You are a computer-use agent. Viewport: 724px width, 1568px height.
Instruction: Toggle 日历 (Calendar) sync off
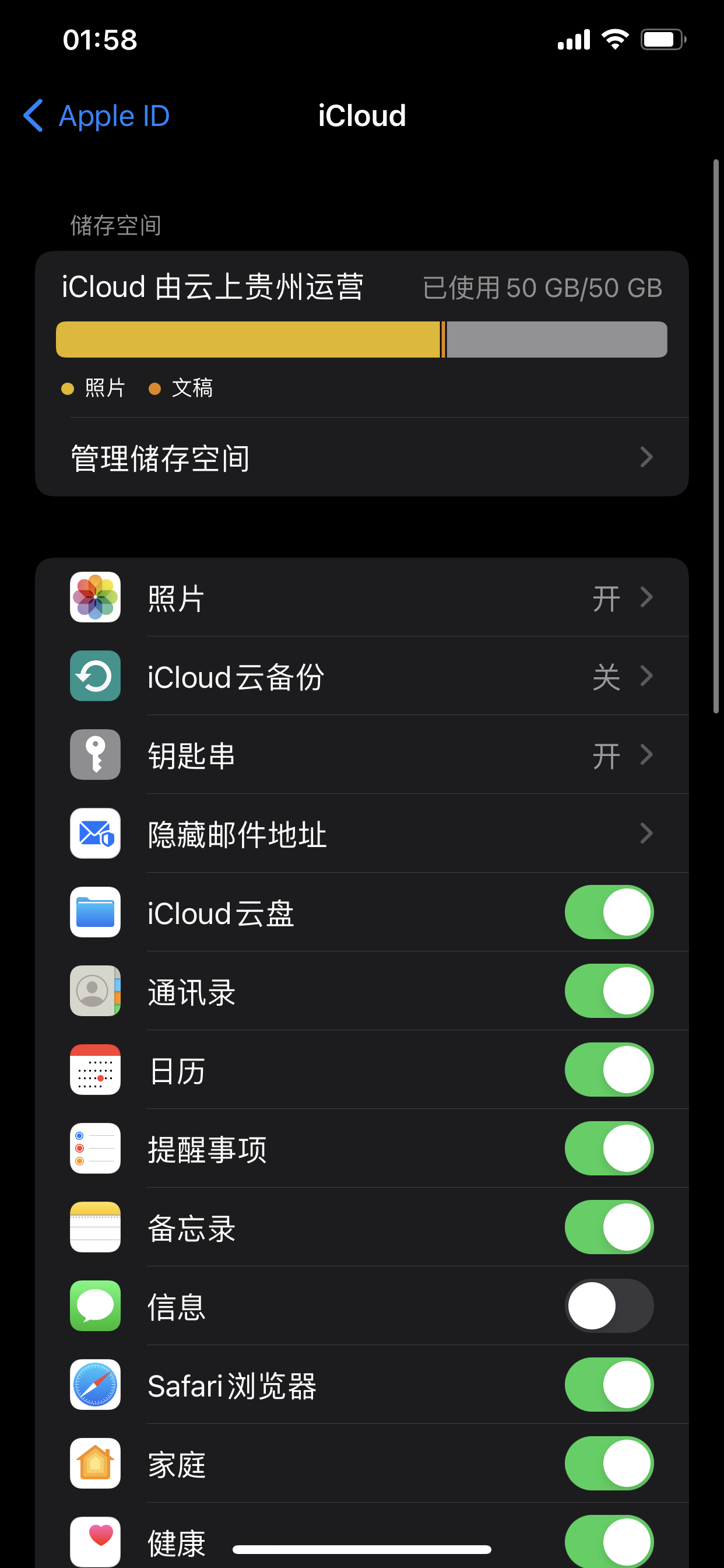pos(609,1069)
